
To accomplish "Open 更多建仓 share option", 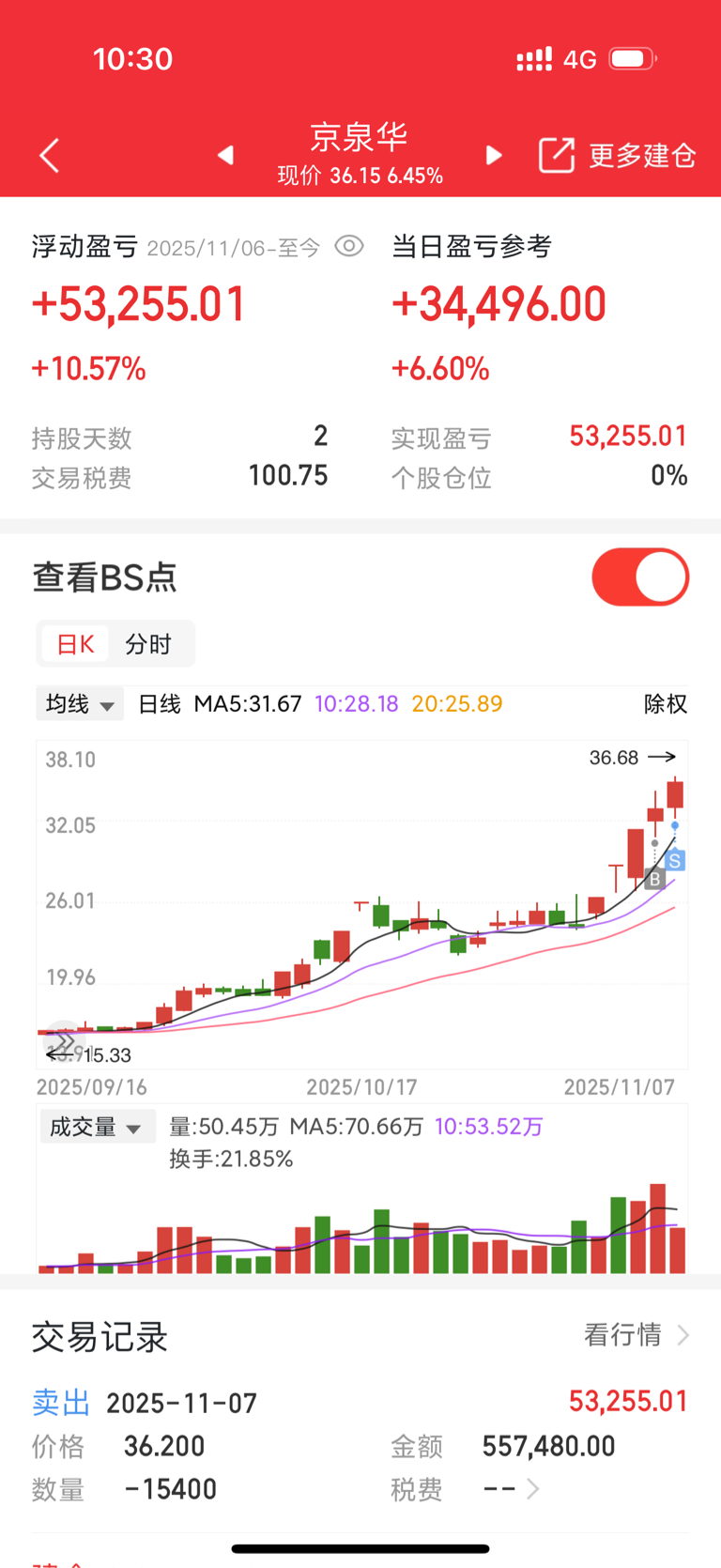I will tap(617, 155).
